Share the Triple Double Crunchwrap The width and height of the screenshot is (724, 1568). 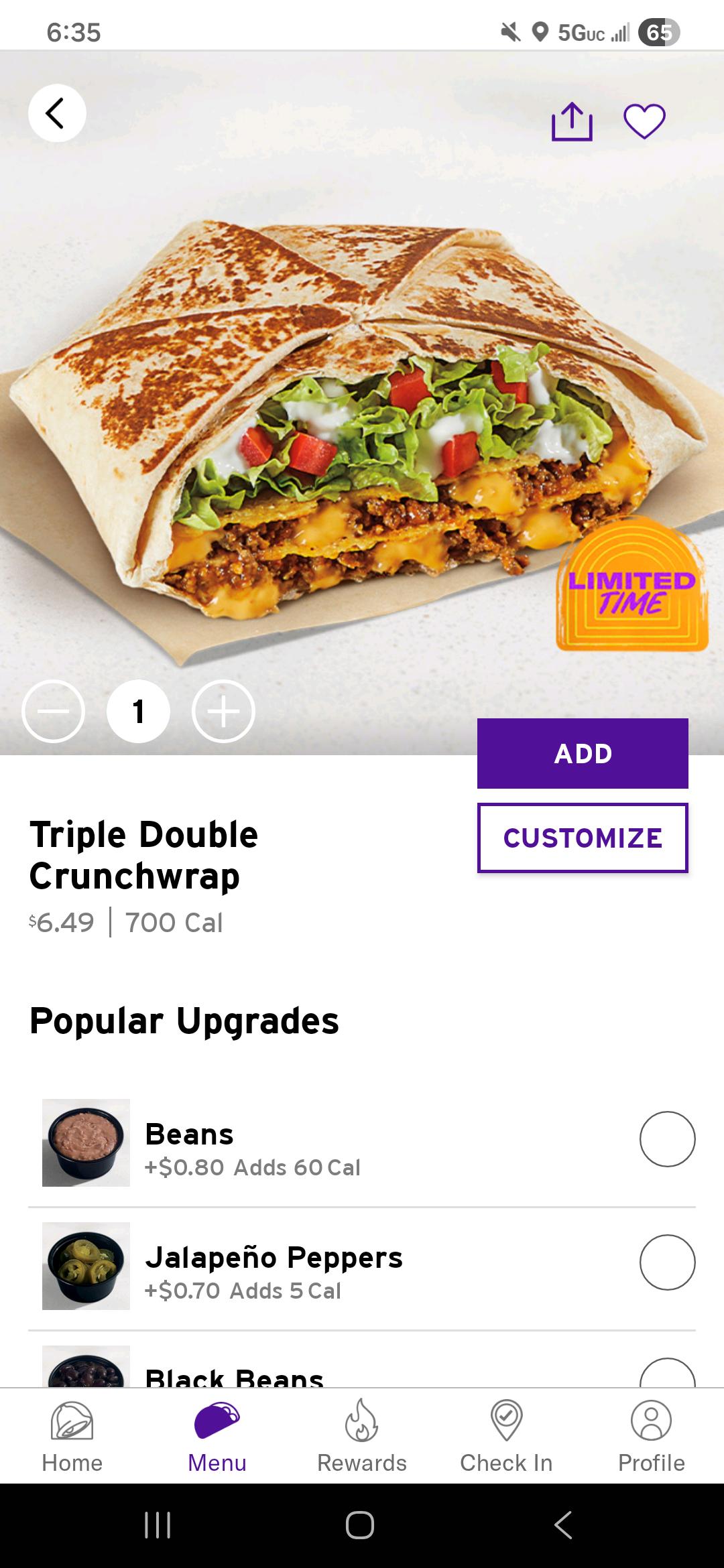(x=572, y=121)
